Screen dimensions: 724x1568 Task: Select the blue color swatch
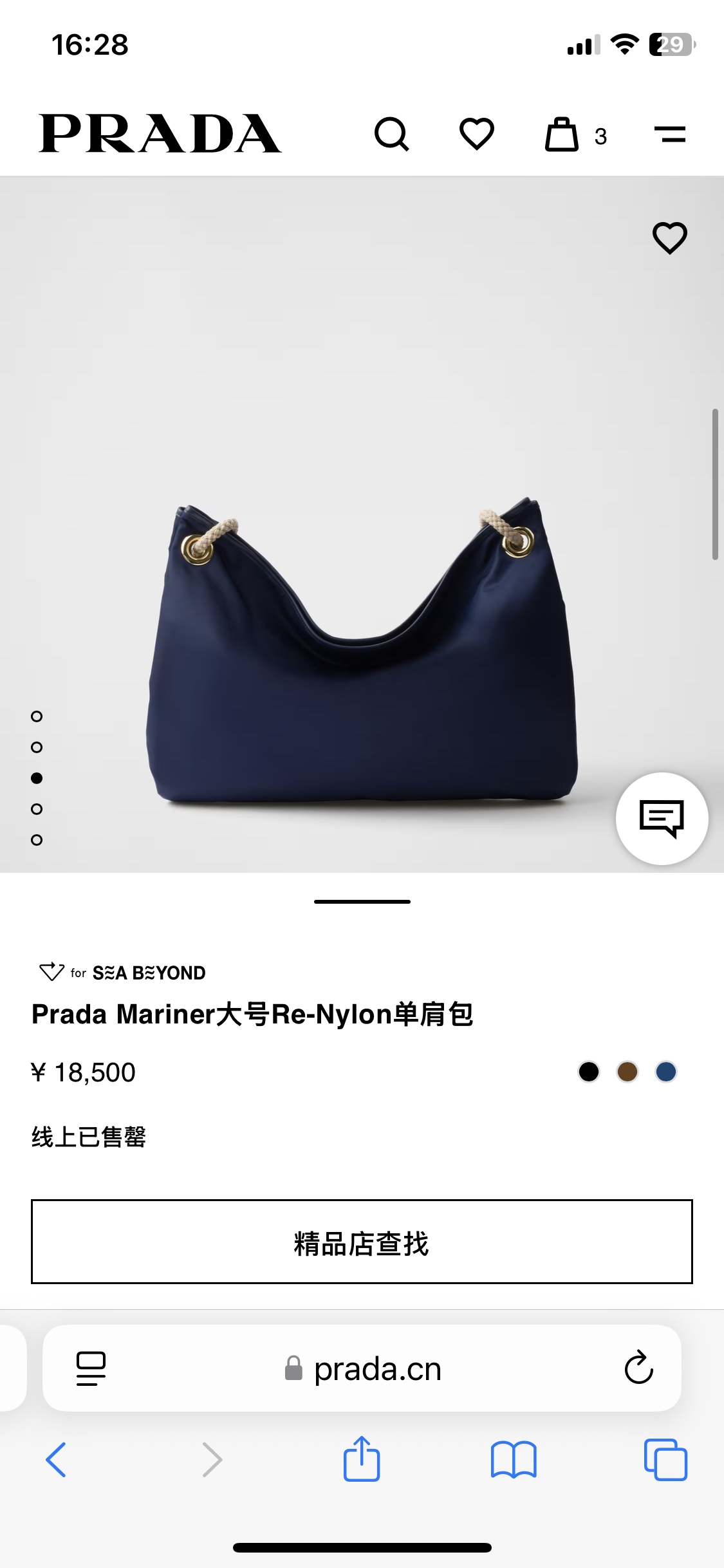[665, 1072]
